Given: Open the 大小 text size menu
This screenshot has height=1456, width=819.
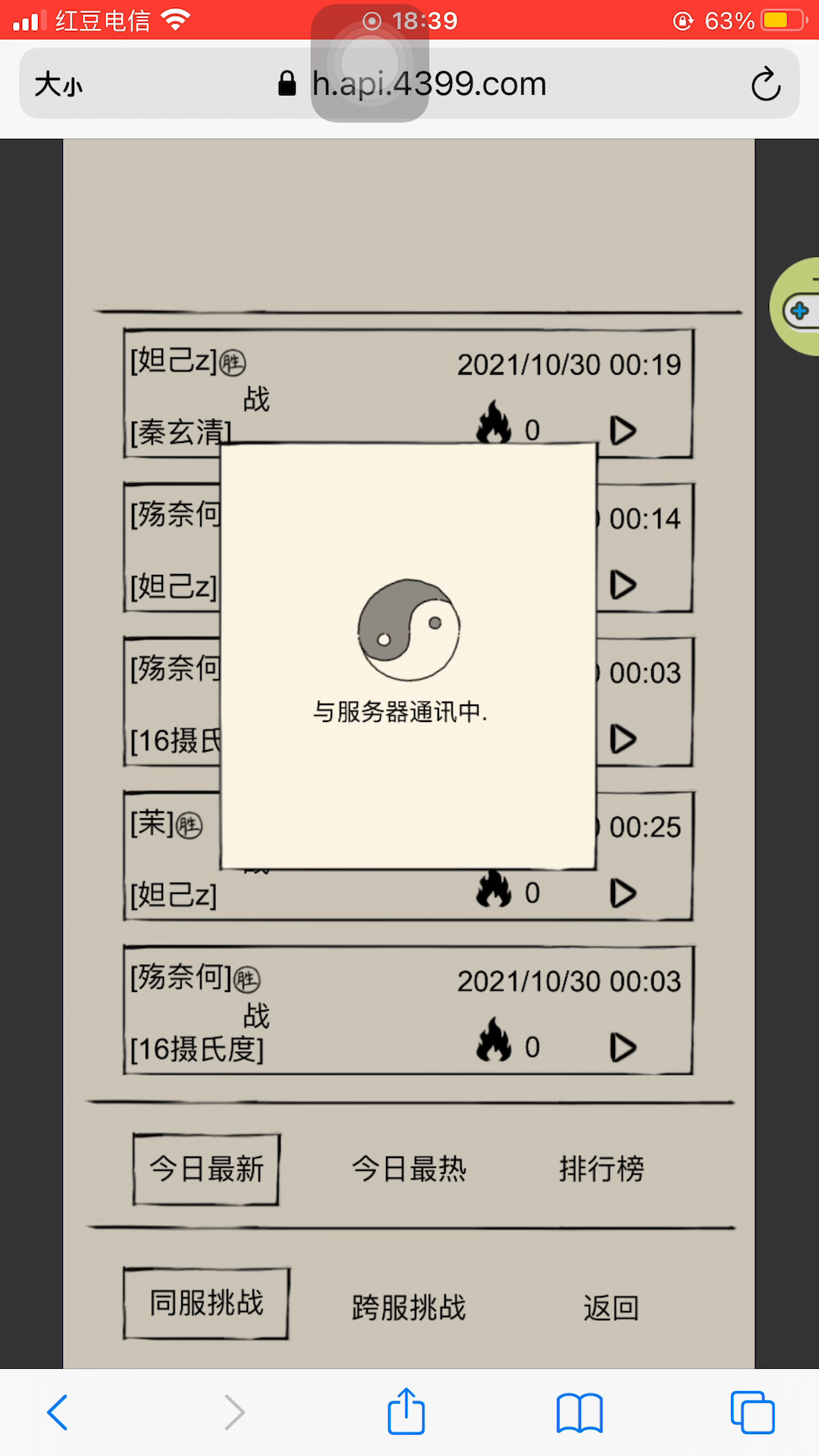Looking at the screenshot, I should 58,84.
